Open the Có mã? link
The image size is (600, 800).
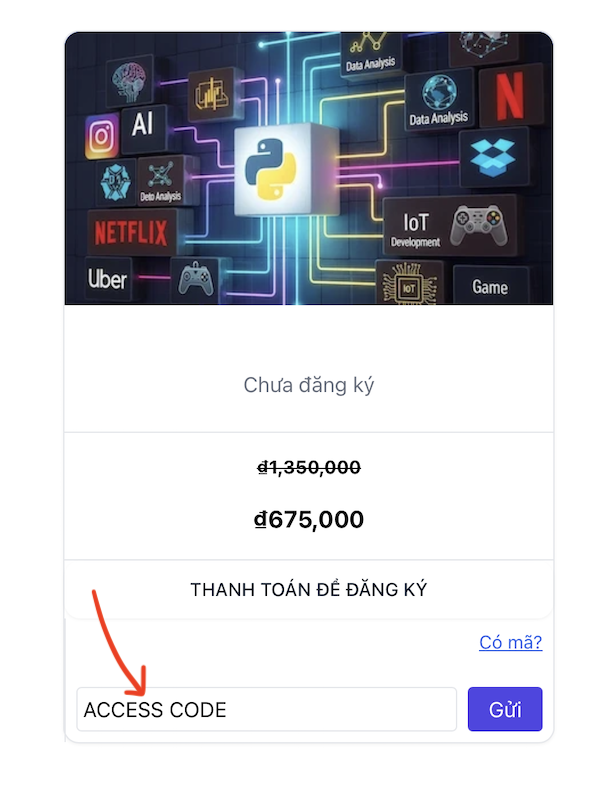(x=510, y=642)
